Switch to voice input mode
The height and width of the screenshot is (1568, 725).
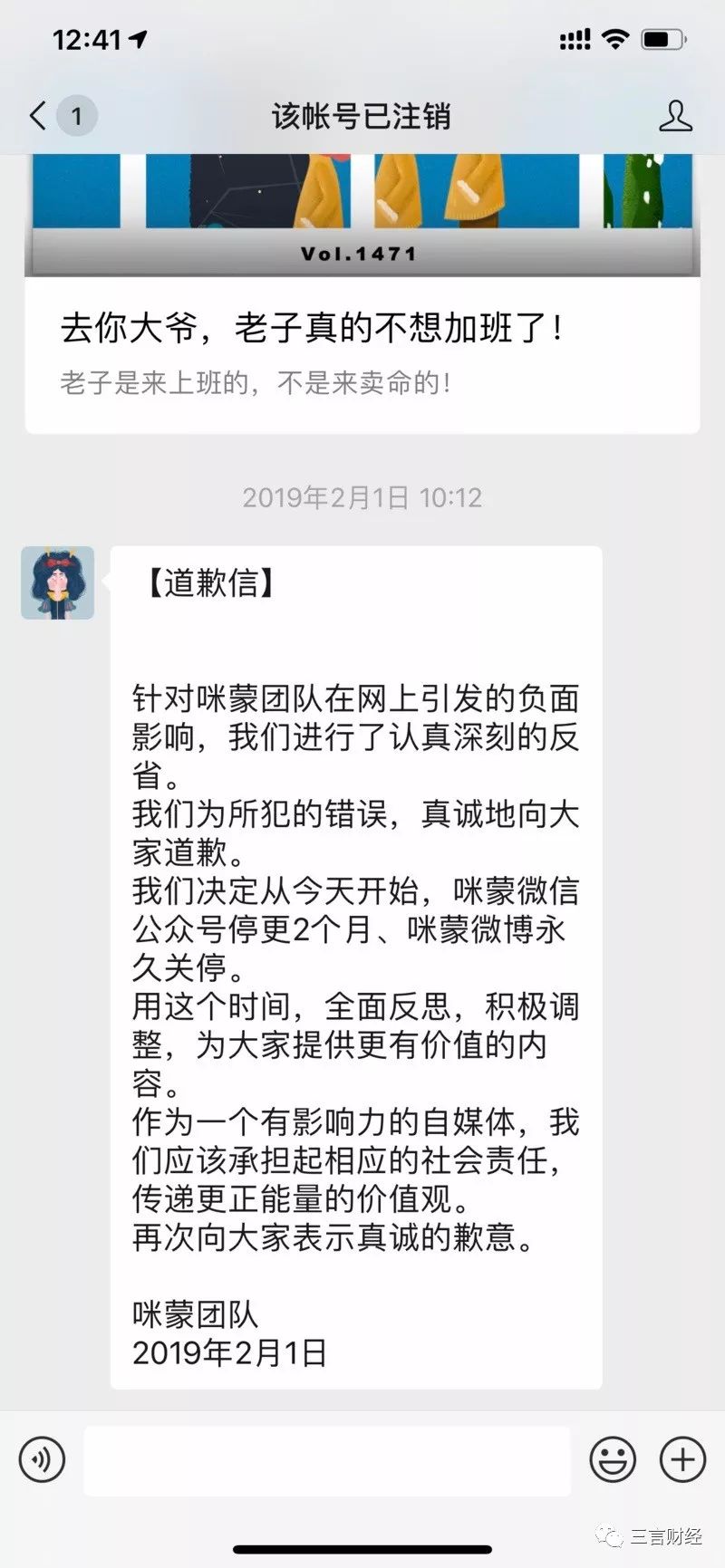[42, 1459]
